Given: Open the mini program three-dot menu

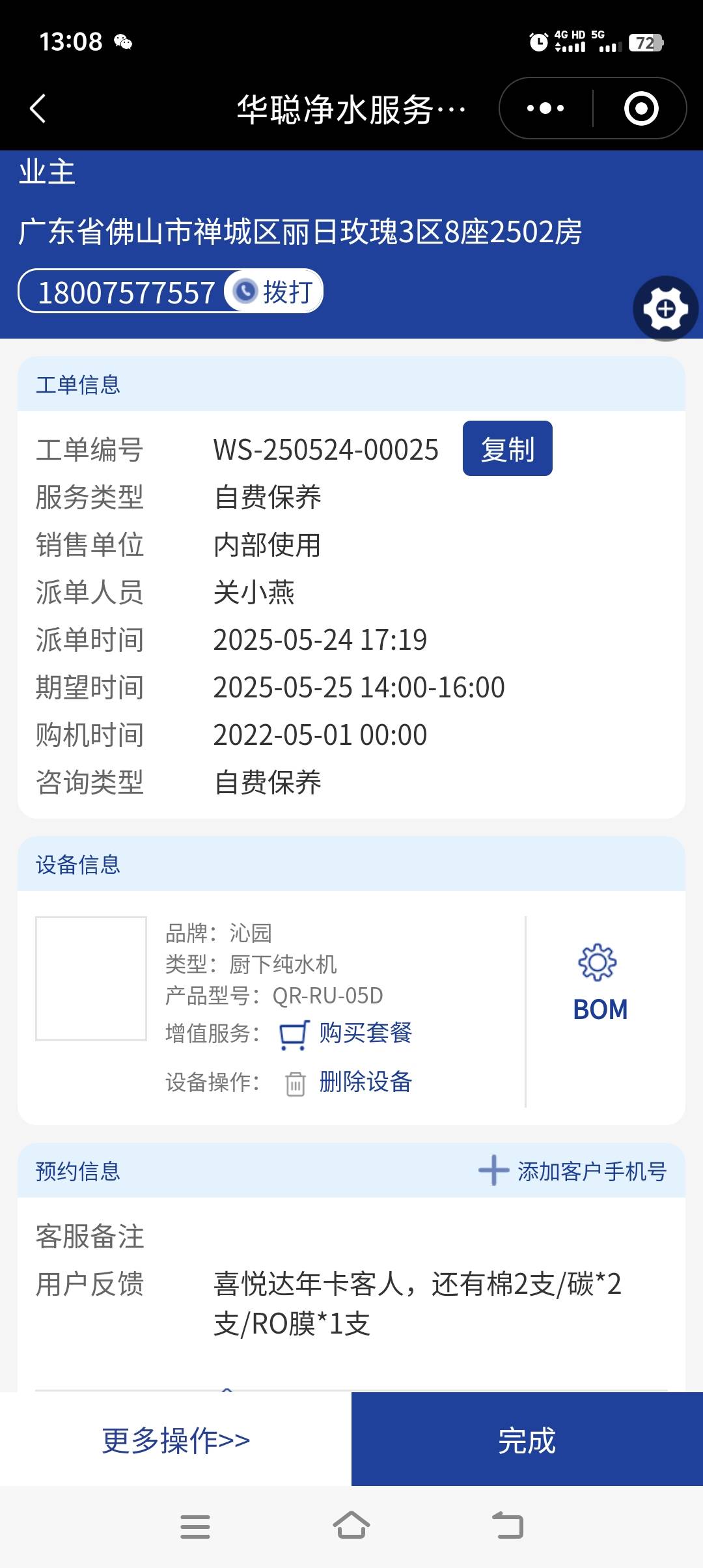Looking at the screenshot, I should pyautogui.click(x=545, y=109).
